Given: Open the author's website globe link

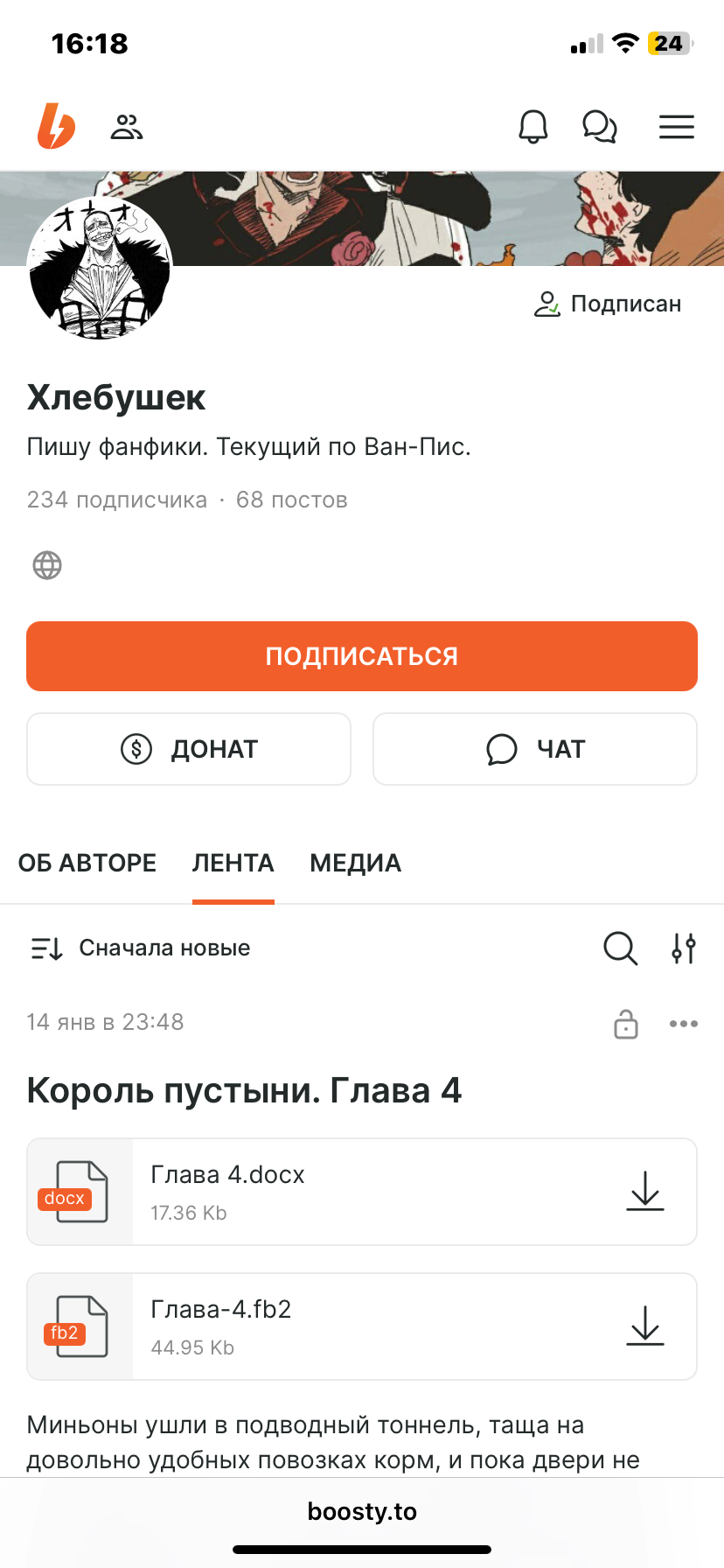Looking at the screenshot, I should (47, 565).
